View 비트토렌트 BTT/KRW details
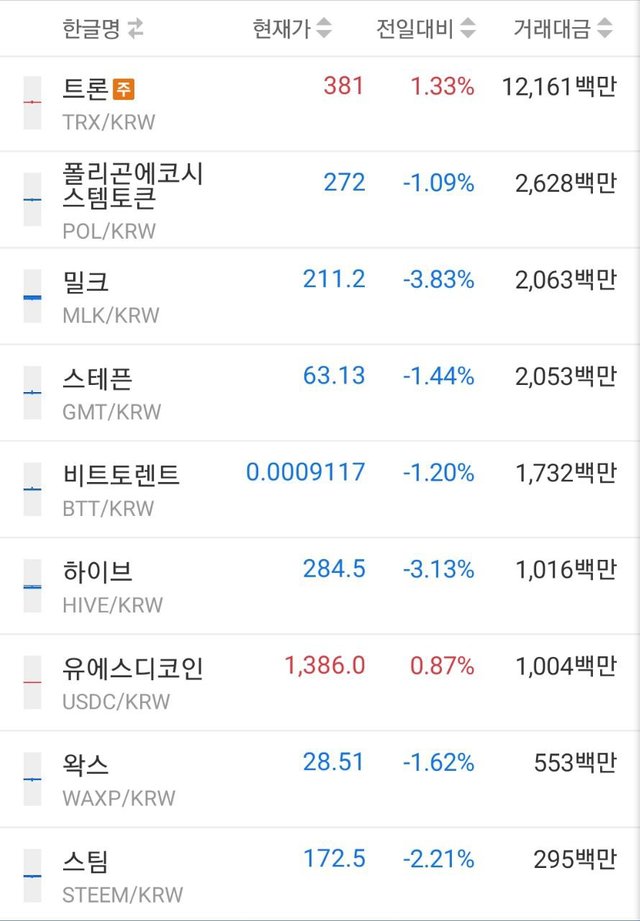The image size is (640, 921). click(121, 475)
